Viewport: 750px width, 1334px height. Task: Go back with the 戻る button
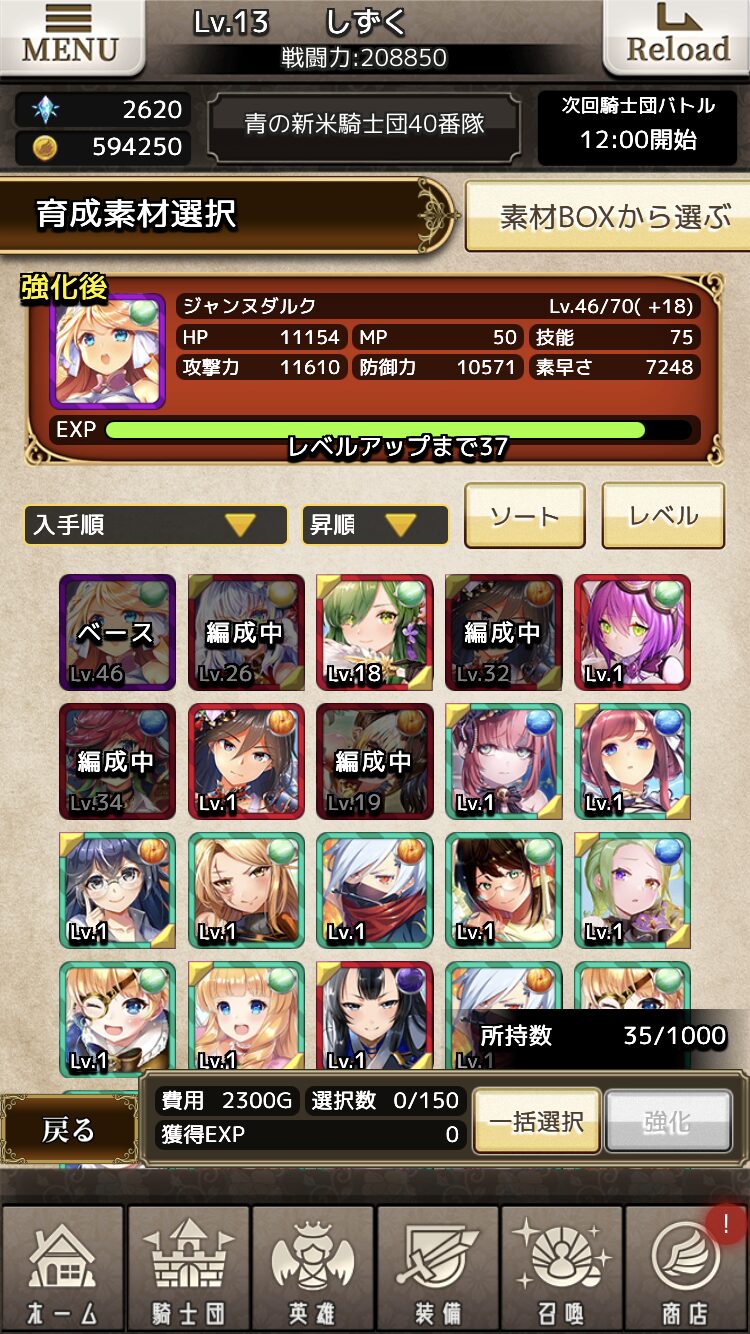[x=68, y=1130]
